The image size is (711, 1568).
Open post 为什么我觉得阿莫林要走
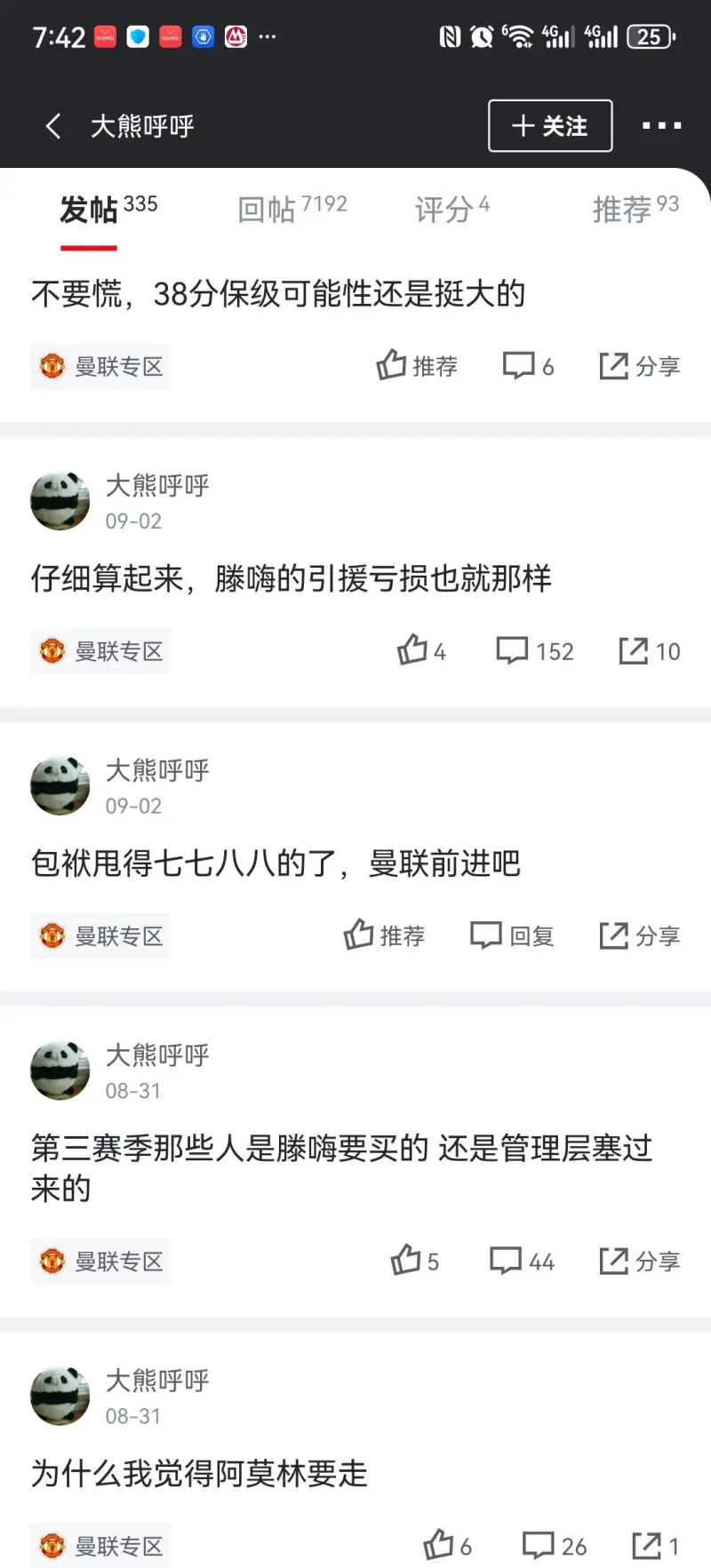tap(199, 1474)
